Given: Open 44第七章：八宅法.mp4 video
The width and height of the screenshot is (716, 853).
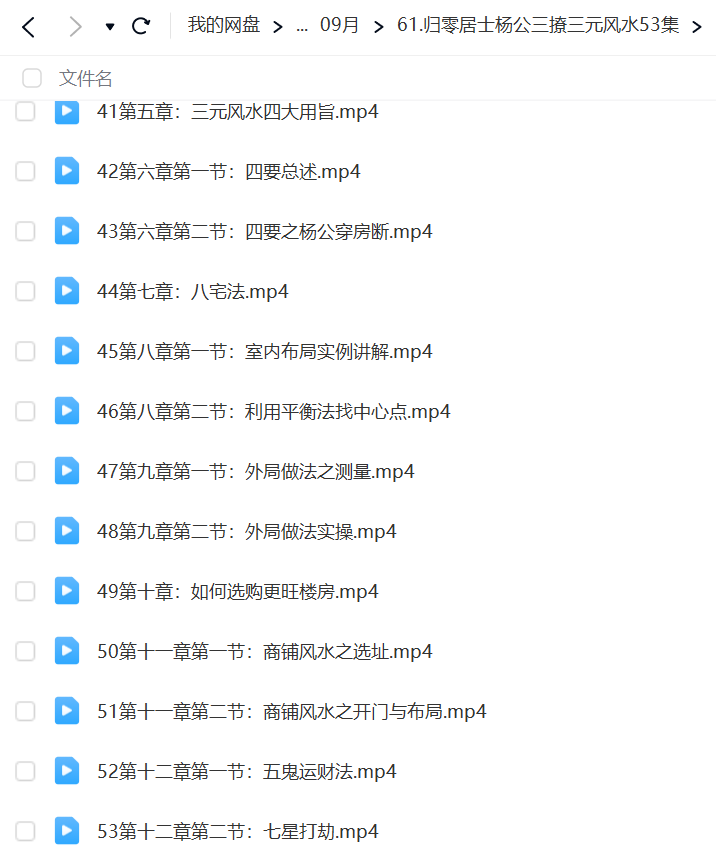Looking at the screenshot, I should coord(192,292).
